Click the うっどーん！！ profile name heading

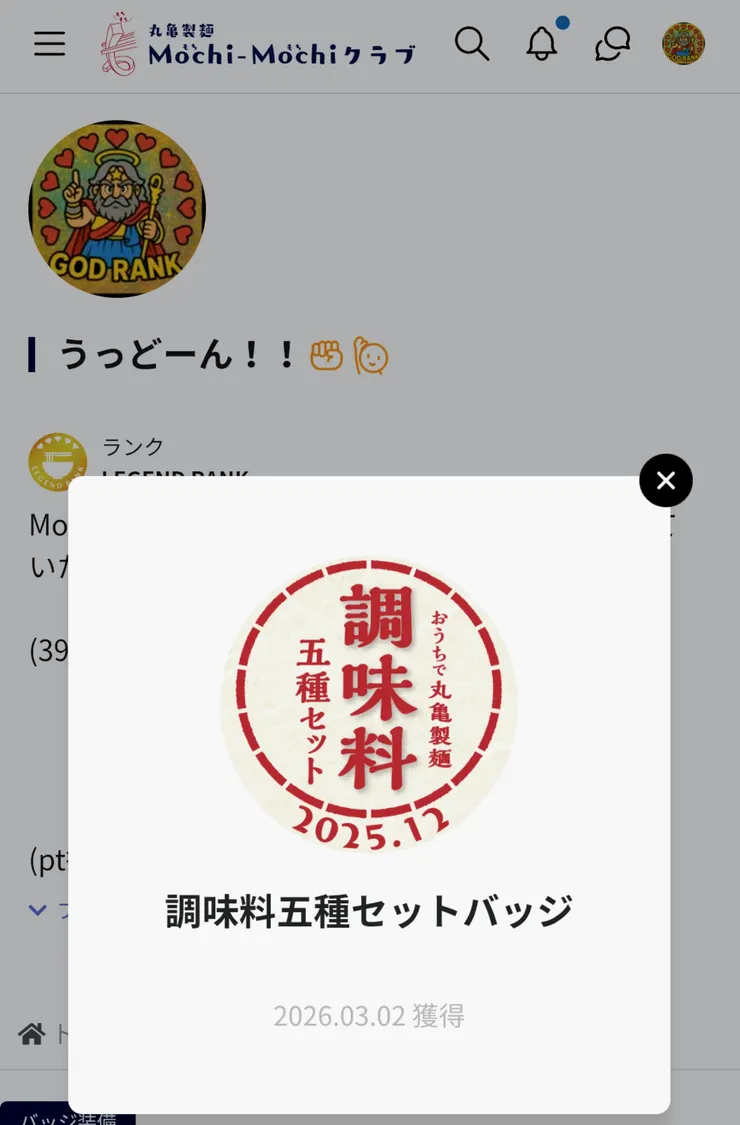point(180,356)
